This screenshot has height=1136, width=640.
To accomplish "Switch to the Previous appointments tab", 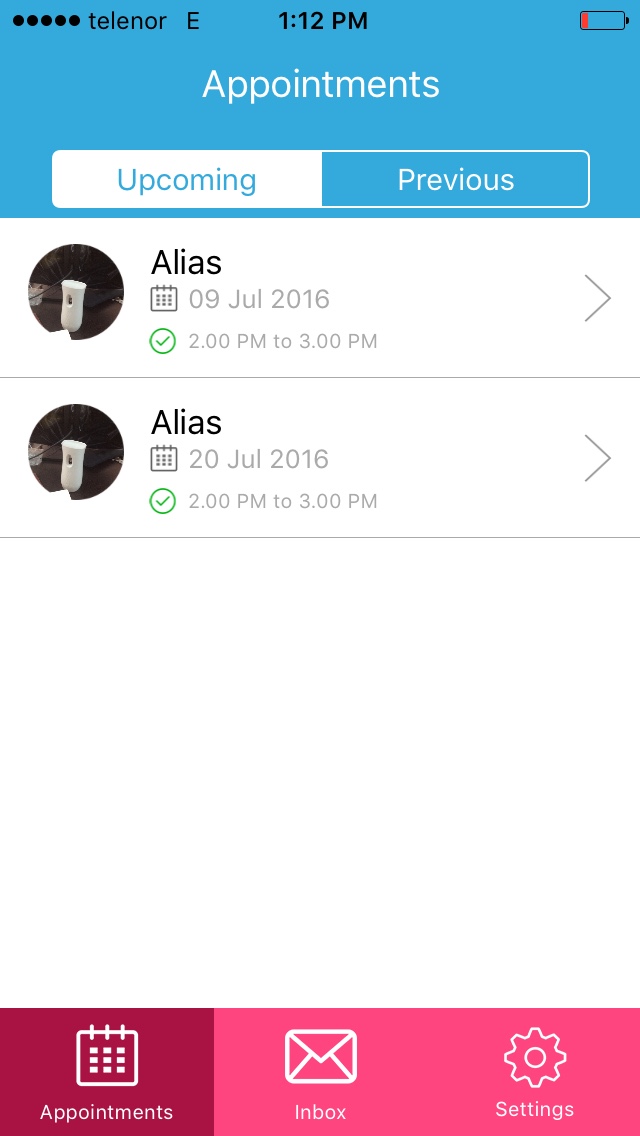I will (455, 180).
